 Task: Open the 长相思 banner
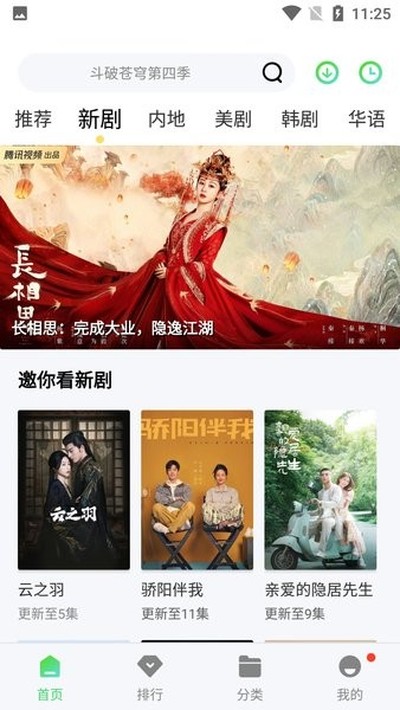coord(200,247)
